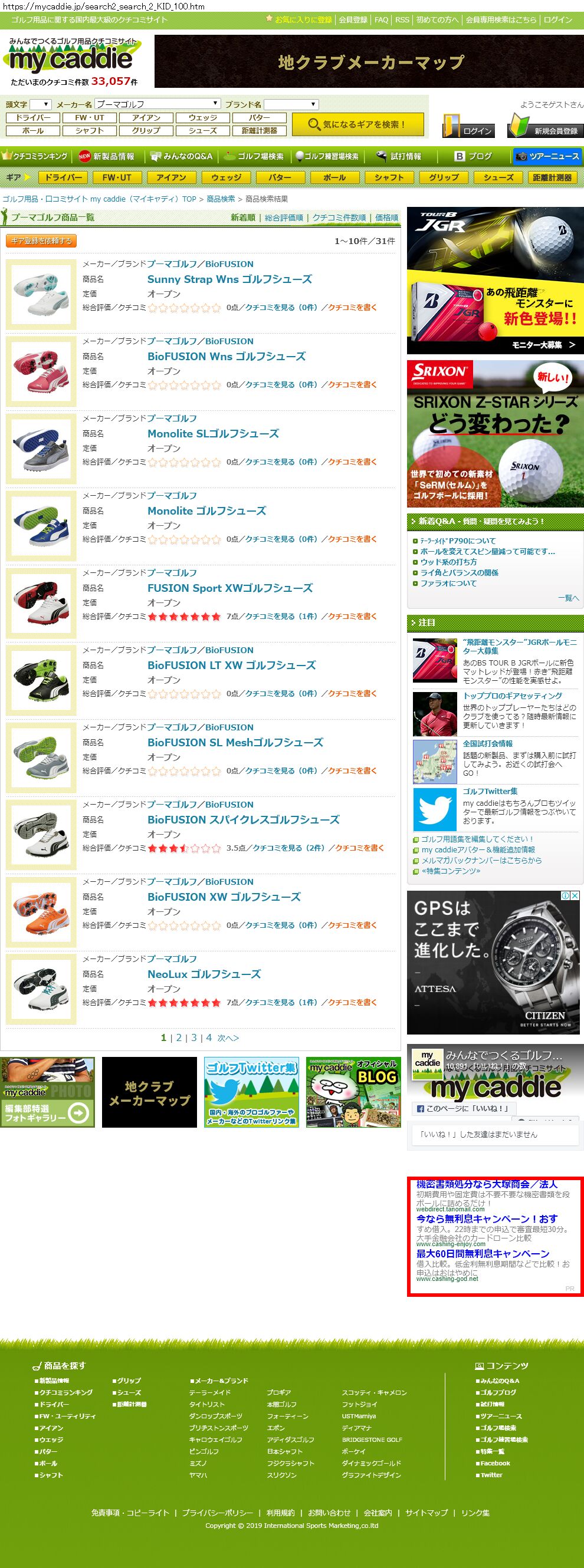The height and width of the screenshot is (1568, 584).
Task: Open the Q&A ウッド系の打ち方
Action: click(448, 562)
